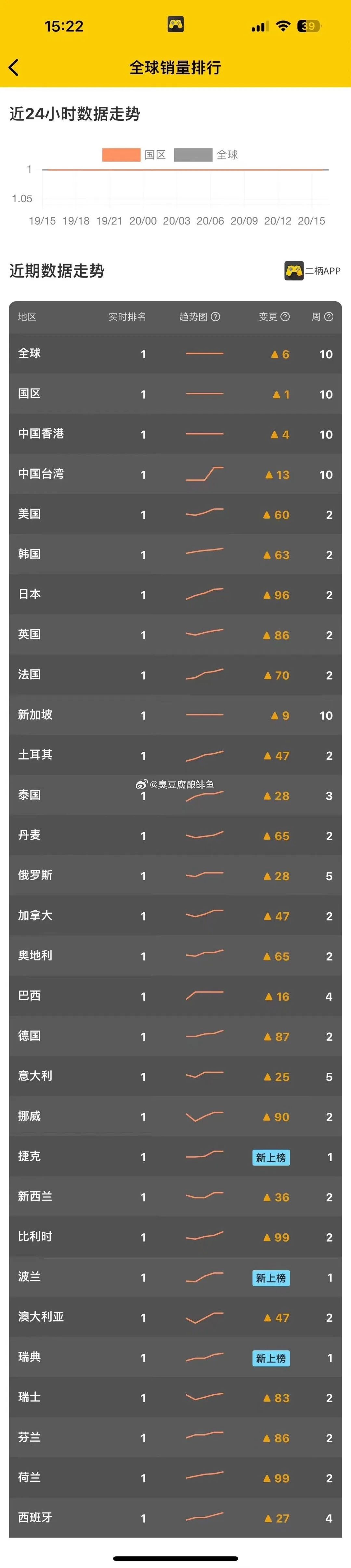
Task: Open the help icon next to 趋势图
Action: pos(215,316)
